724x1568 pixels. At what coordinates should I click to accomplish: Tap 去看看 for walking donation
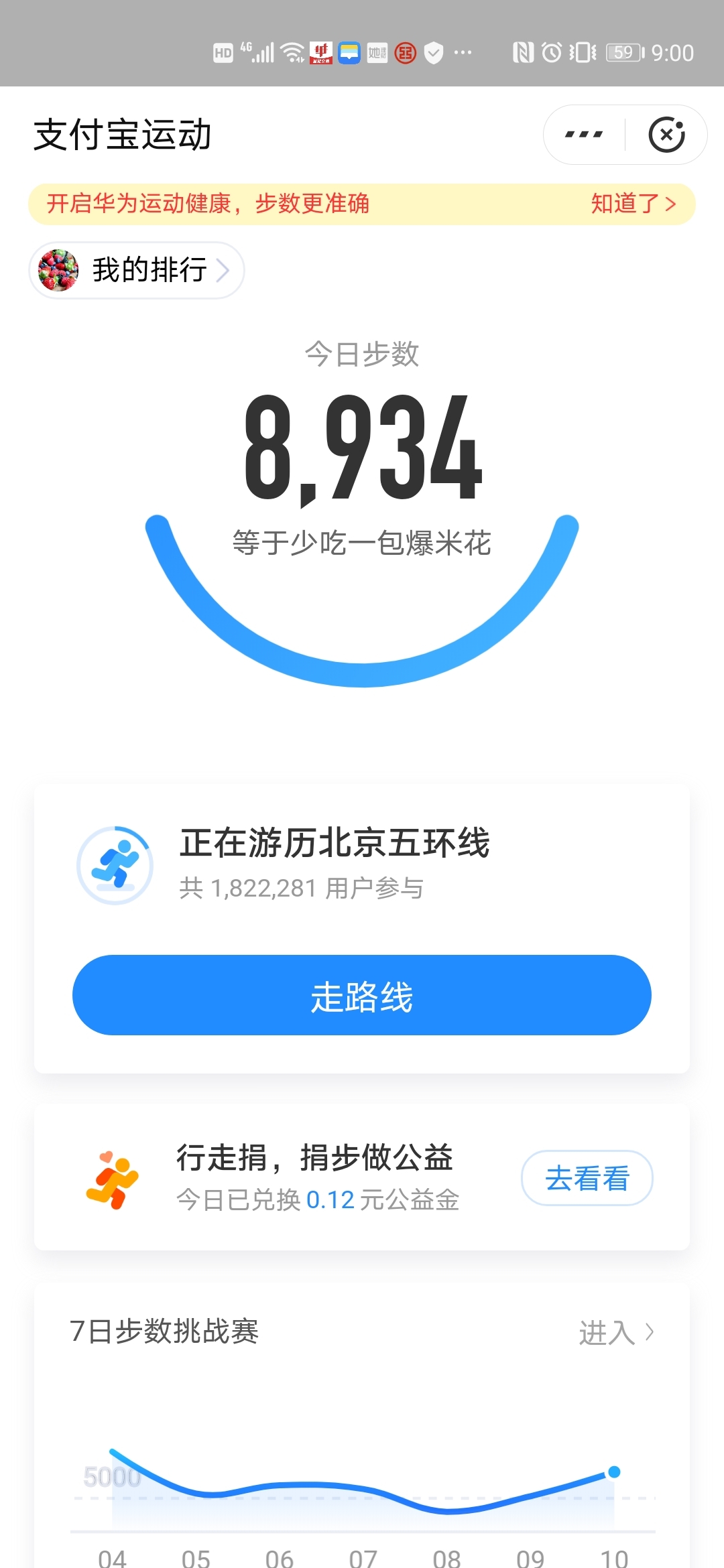point(587,1178)
